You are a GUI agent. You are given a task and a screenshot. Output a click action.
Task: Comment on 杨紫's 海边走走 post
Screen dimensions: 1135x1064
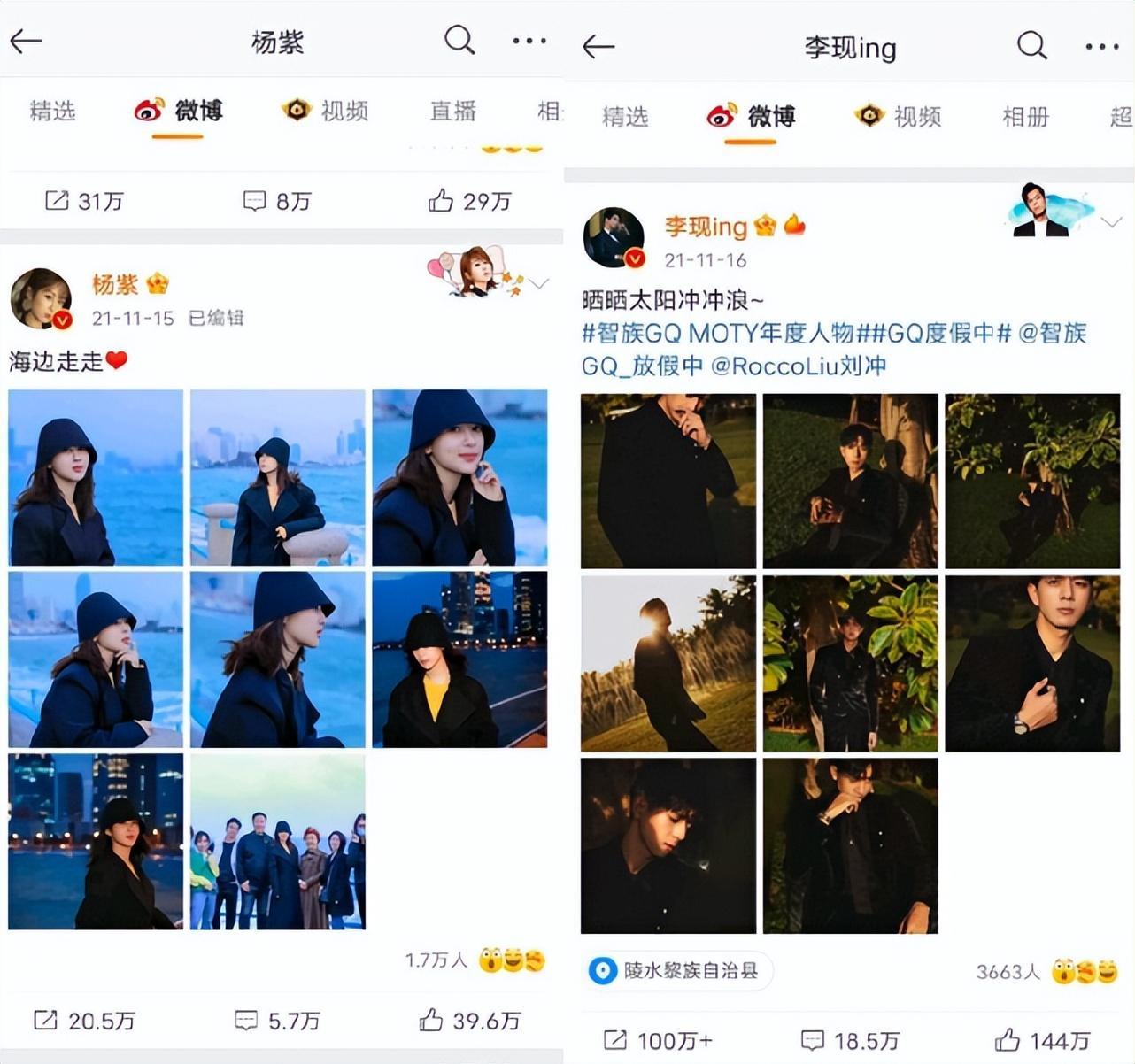(x=277, y=1021)
